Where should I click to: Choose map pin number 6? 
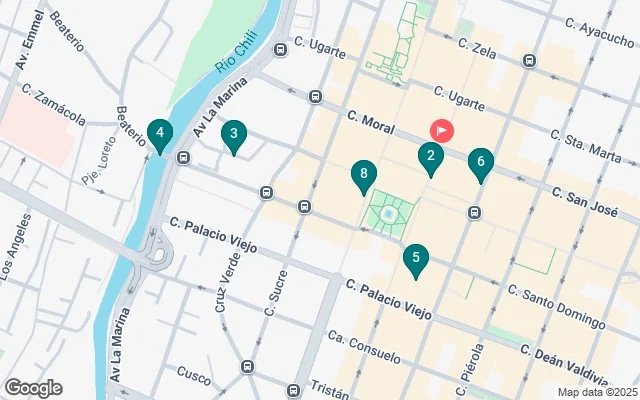(481, 162)
